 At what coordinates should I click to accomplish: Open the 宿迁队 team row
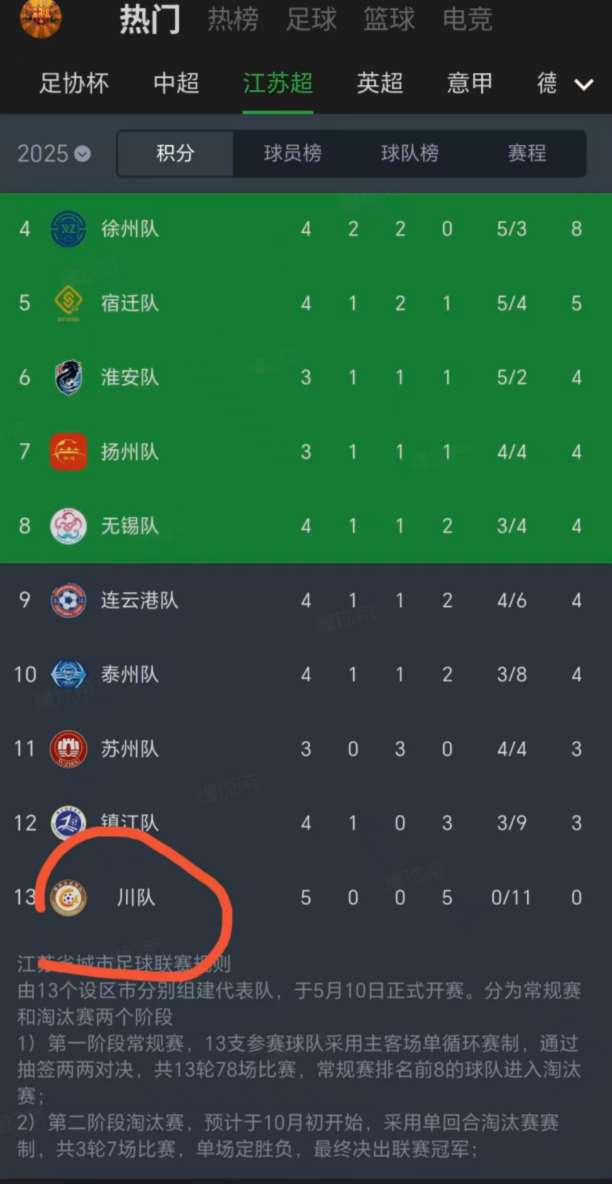click(x=306, y=304)
